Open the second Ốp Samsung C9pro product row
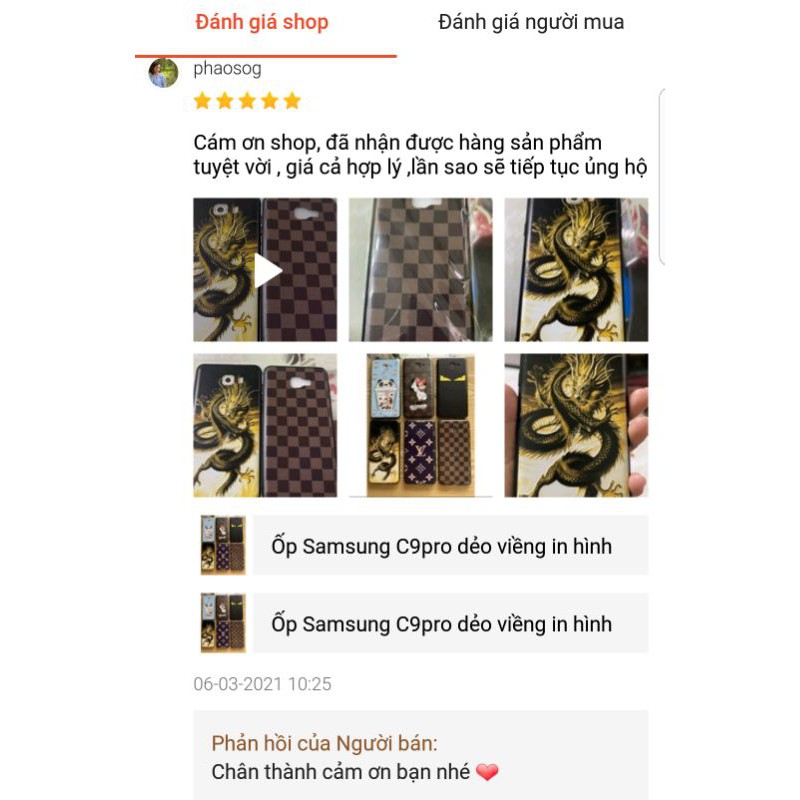 coord(440,624)
